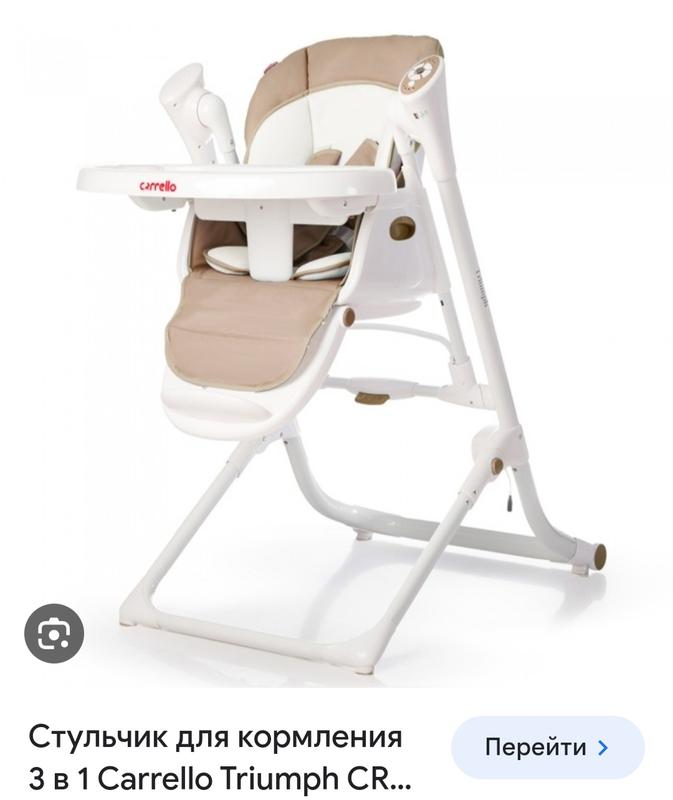Image resolution: width=673 pixels, height=800 pixels.
Task: Tap the Перейти button
Action: click(547, 747)
